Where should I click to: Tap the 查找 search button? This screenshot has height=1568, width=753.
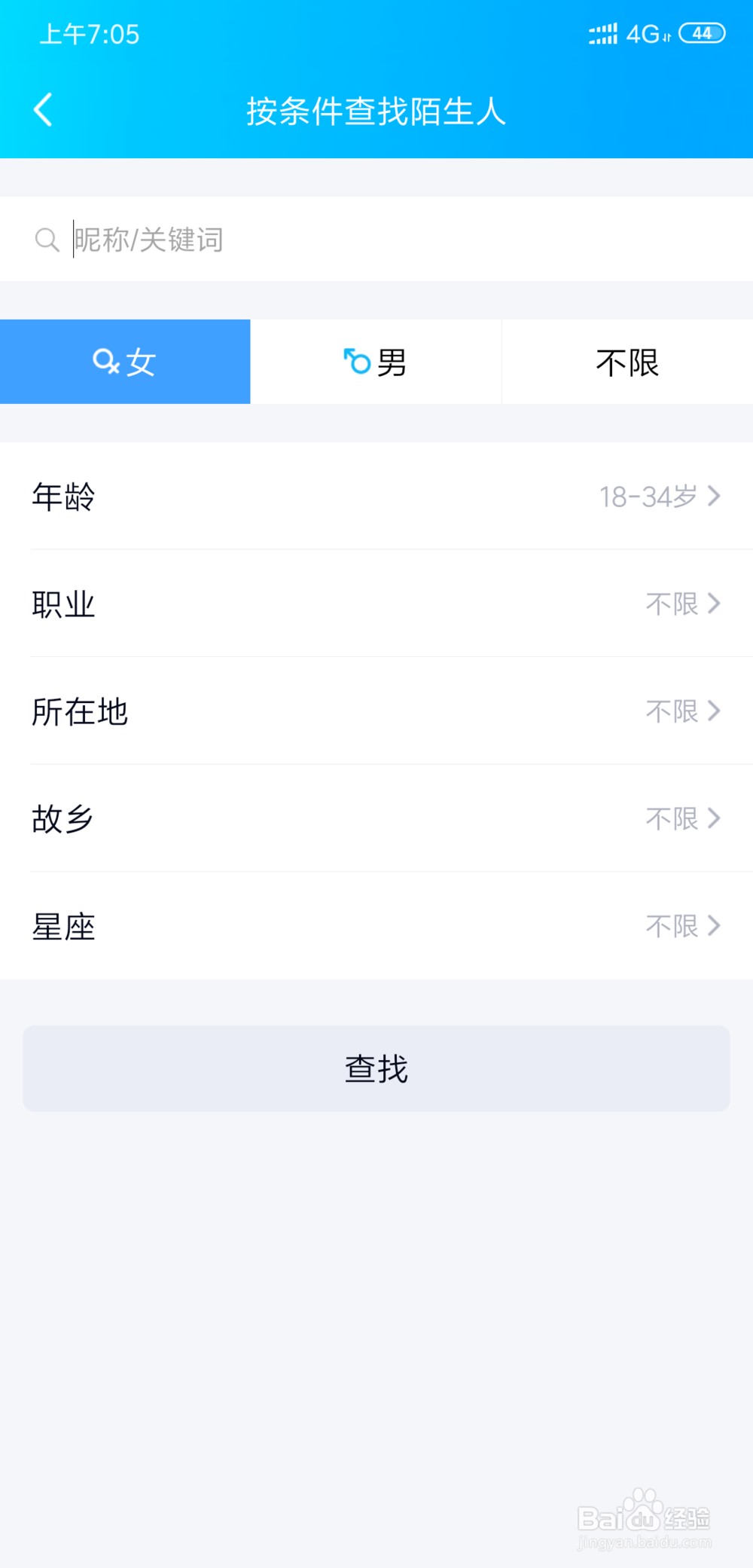point(376,1068)
